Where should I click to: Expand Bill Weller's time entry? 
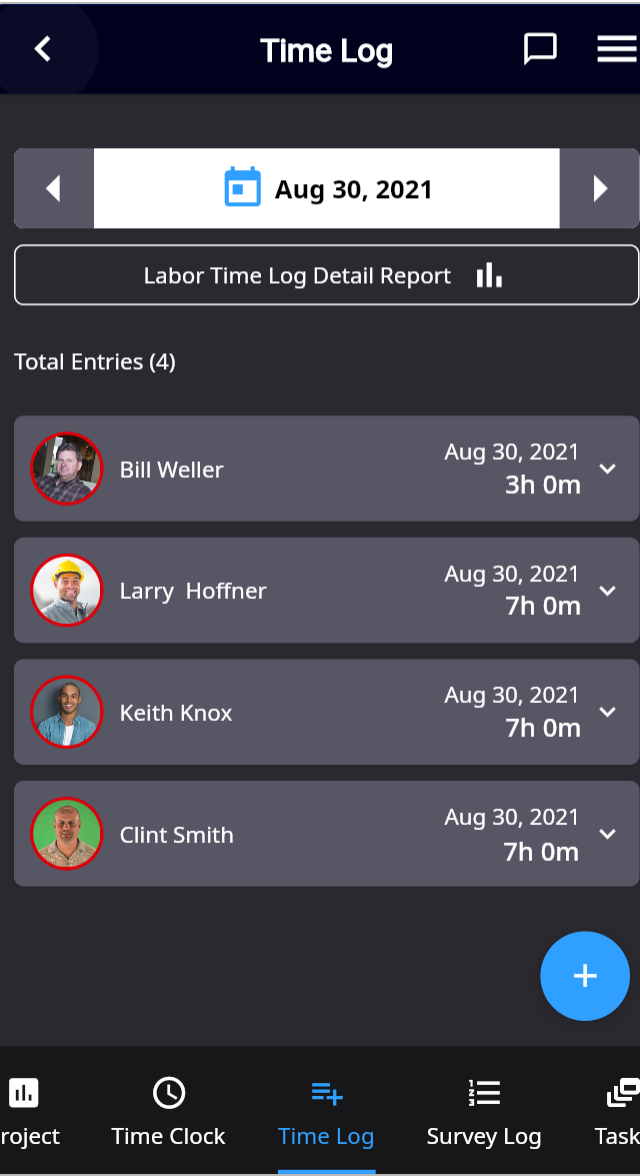(x=607, y=468)
